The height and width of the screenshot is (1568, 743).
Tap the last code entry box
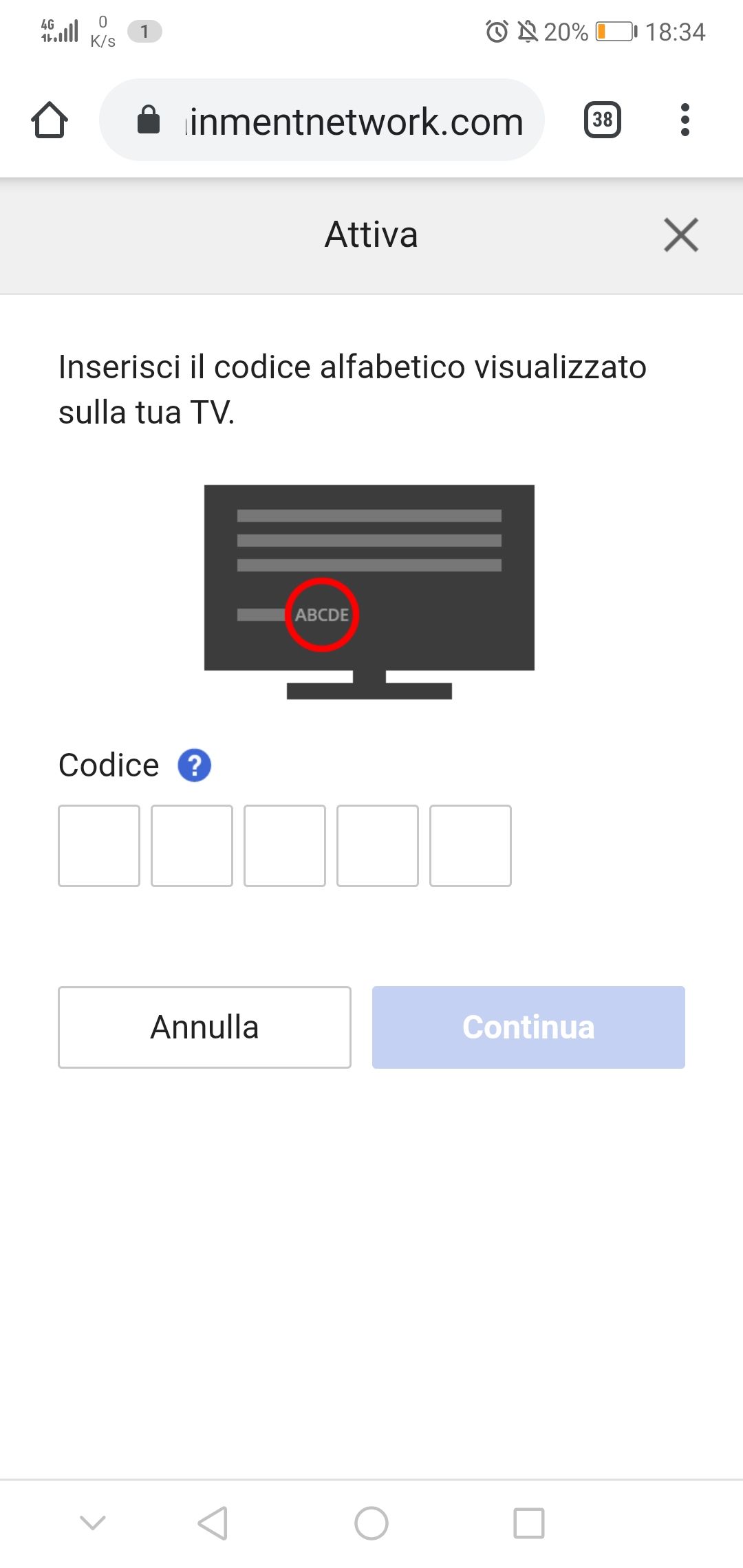470,845
